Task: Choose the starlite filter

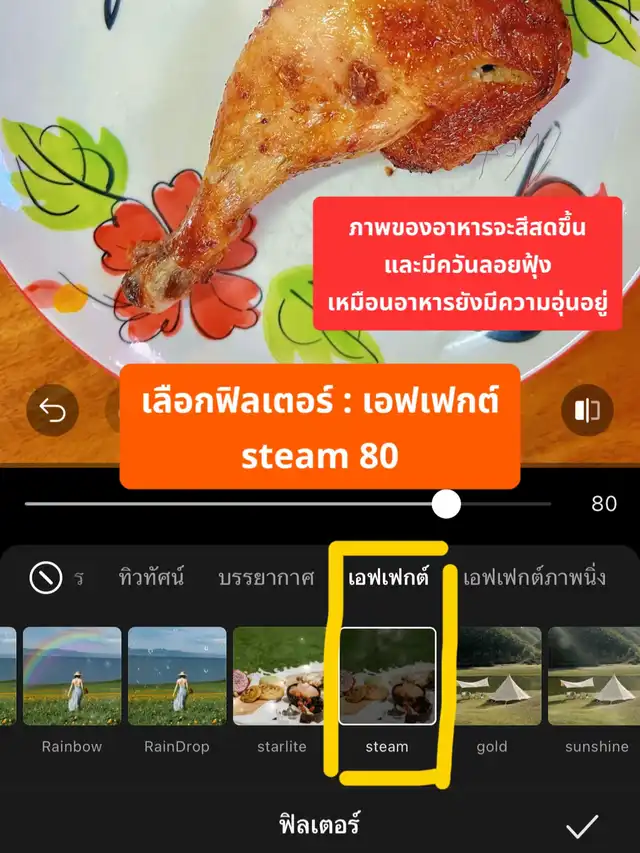Action: [282, 676]
